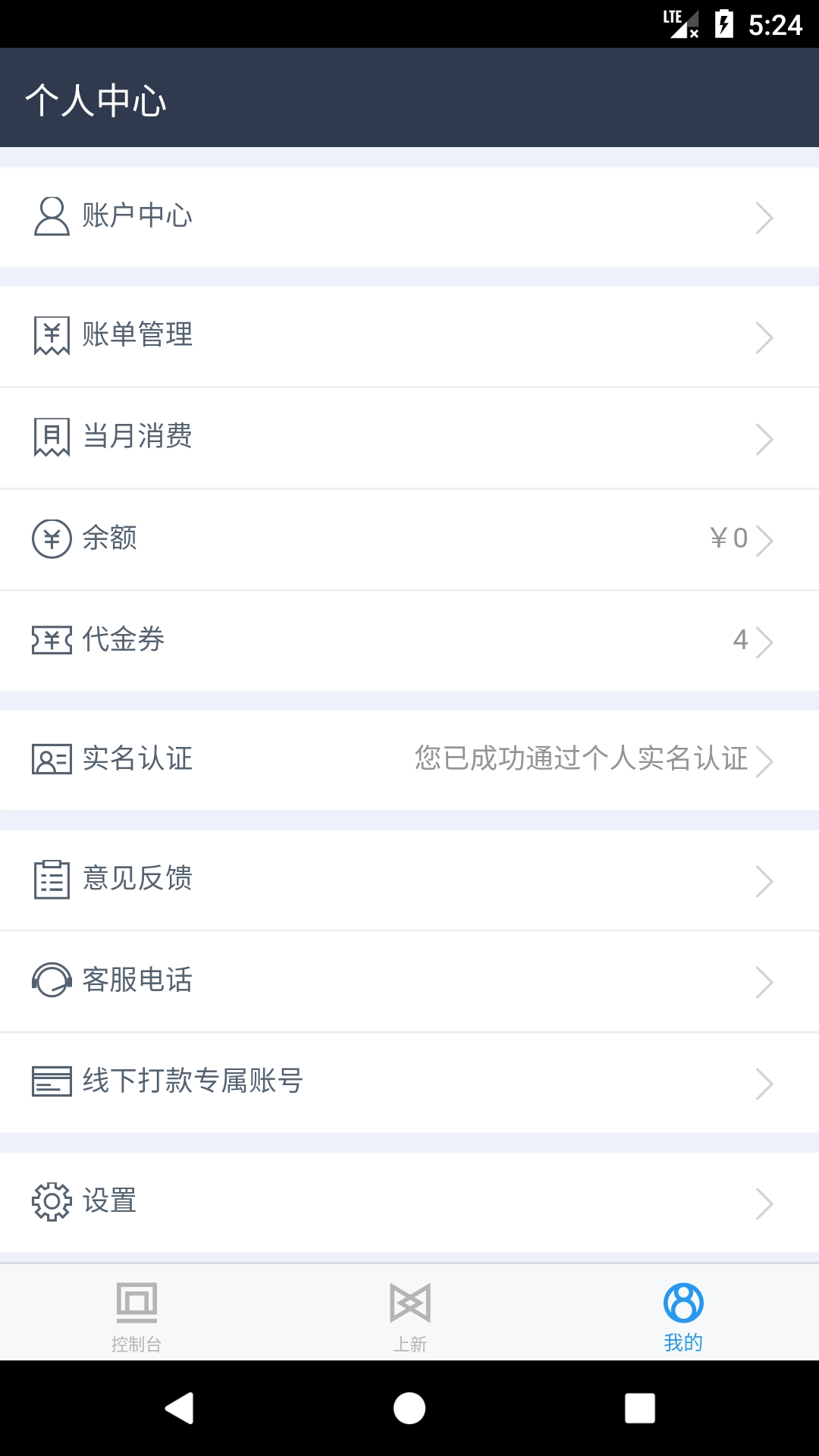This screenshot has width=819, height=1456.
Task: Click the 余额 balance yen icon
Action: point(51,539)
